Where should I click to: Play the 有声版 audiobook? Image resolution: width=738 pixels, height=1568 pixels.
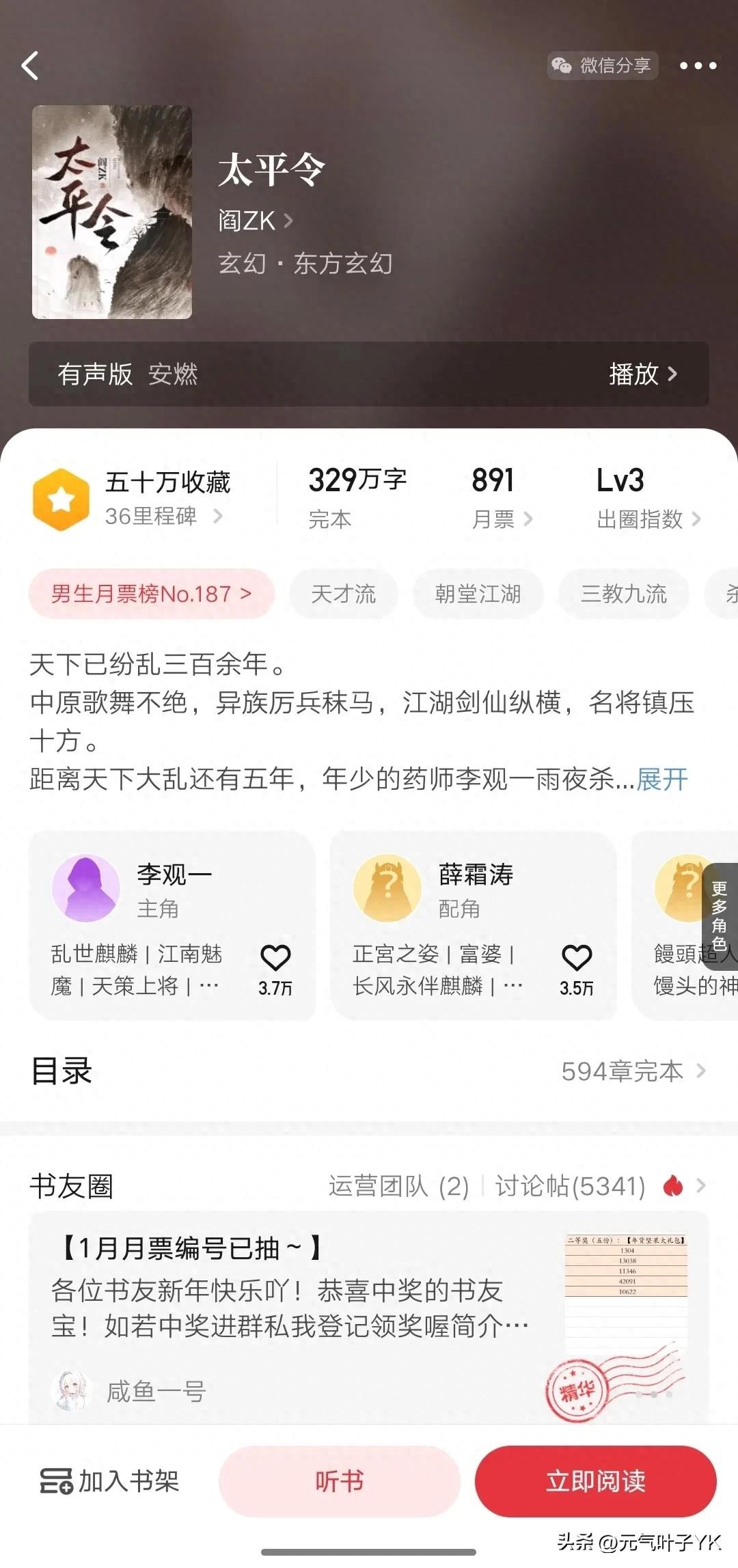[642, 374]
